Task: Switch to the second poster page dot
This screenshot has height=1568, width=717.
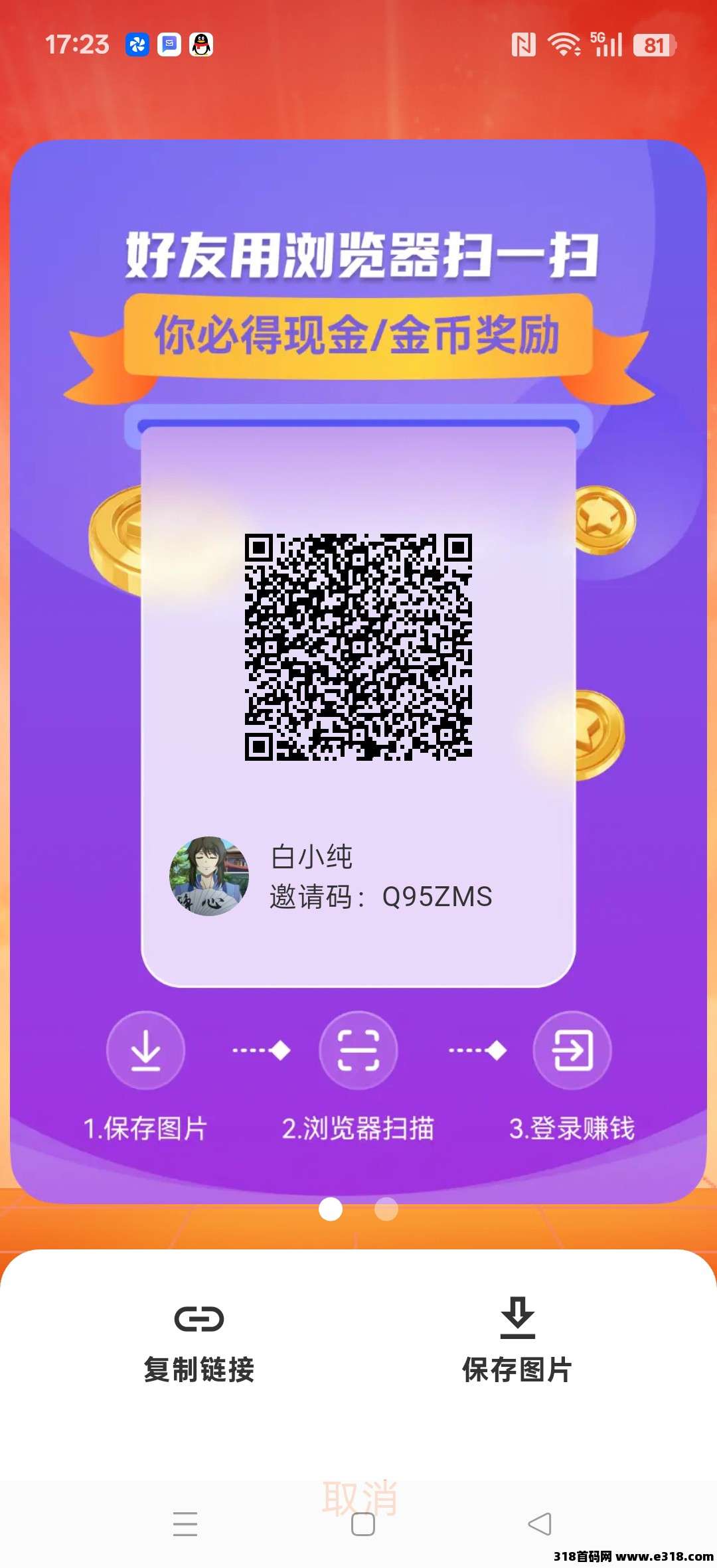Action: coord(386,1209)
